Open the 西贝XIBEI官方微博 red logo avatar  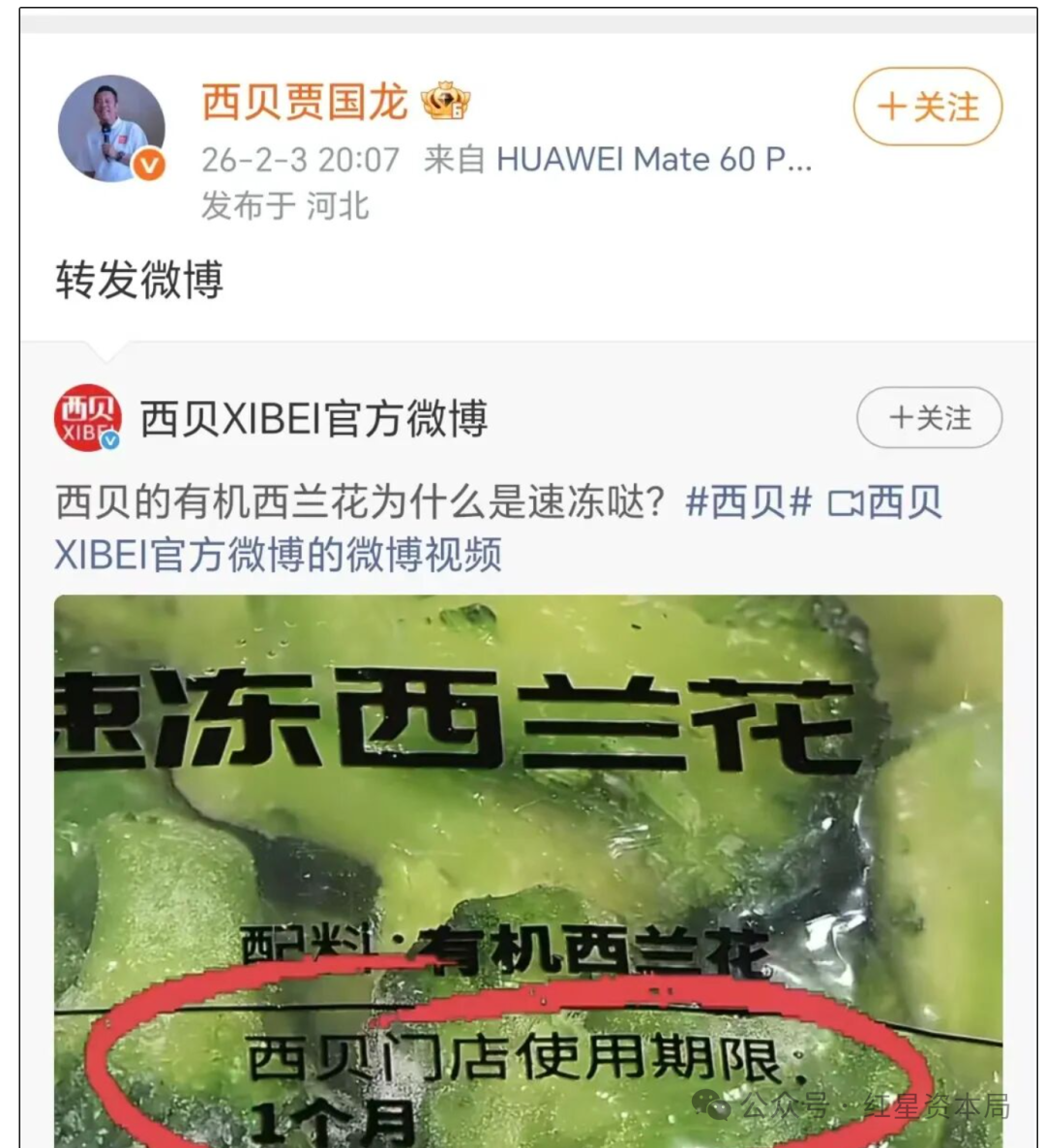[x=87, y=418]
